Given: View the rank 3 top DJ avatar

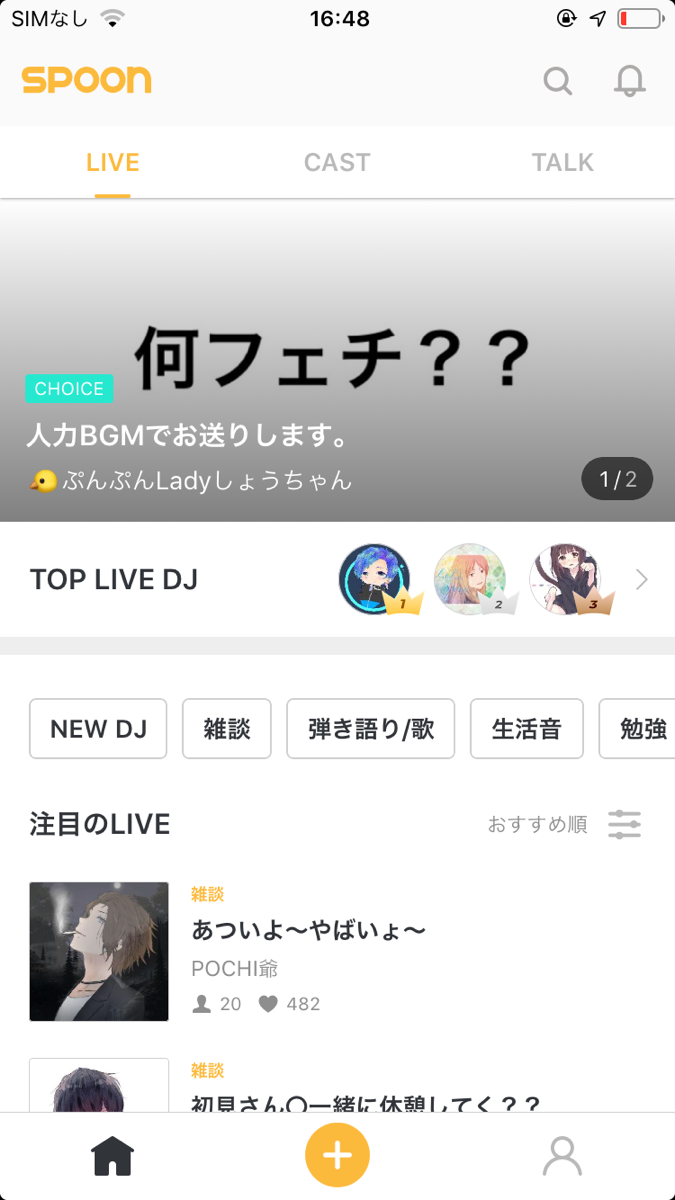Looking at the screenshot, I should 565,579.
